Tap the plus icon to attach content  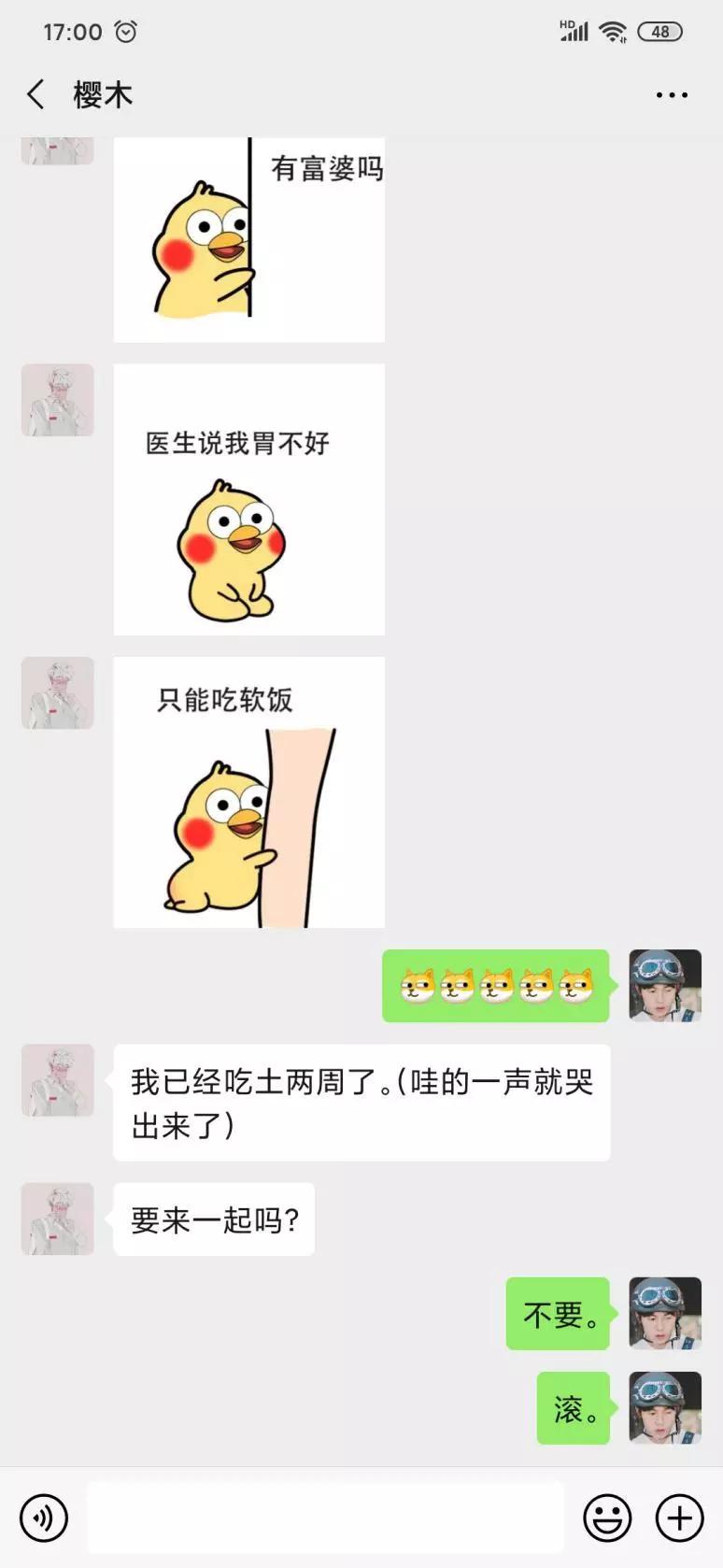(679, 1518)
